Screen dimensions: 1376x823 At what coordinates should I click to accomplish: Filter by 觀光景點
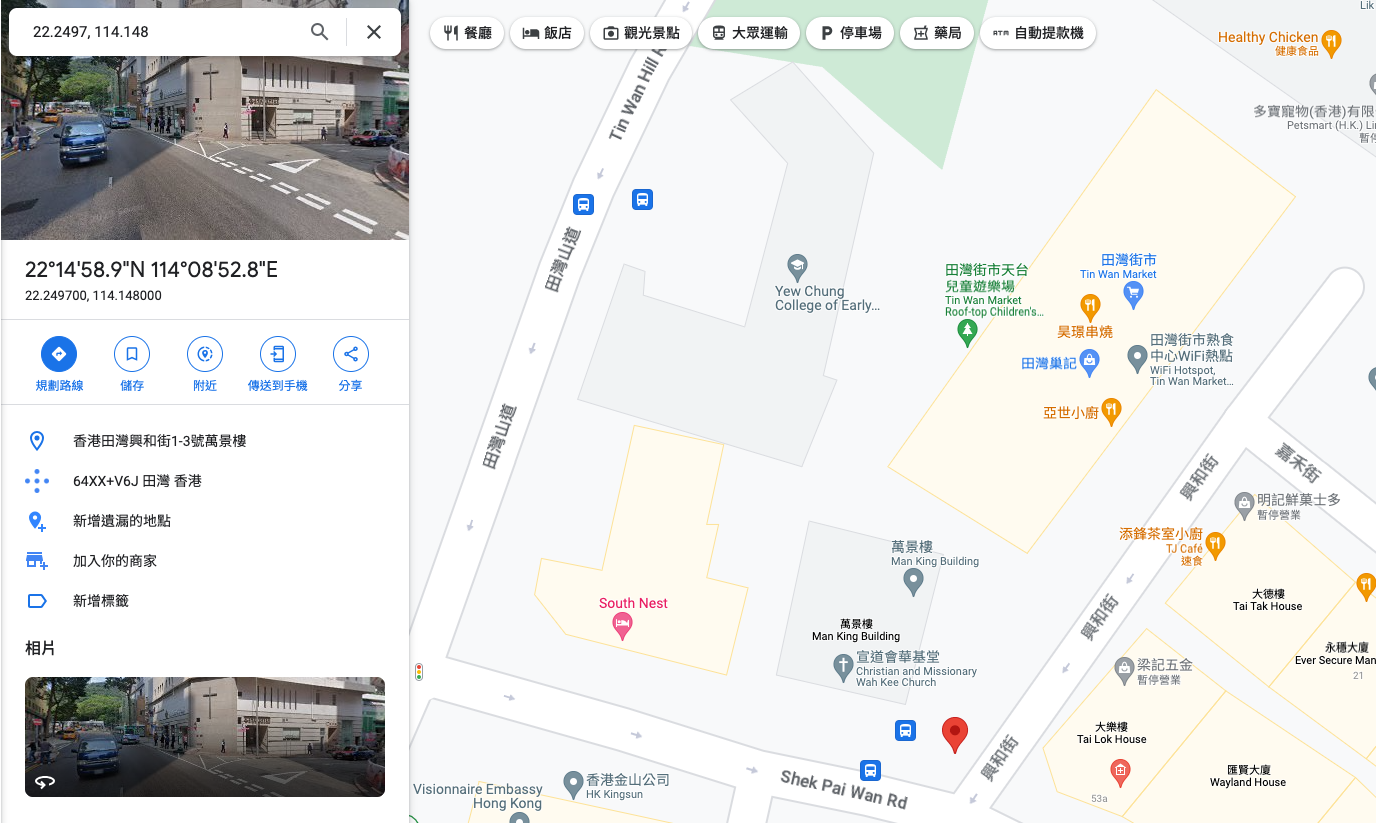(640, 33)
